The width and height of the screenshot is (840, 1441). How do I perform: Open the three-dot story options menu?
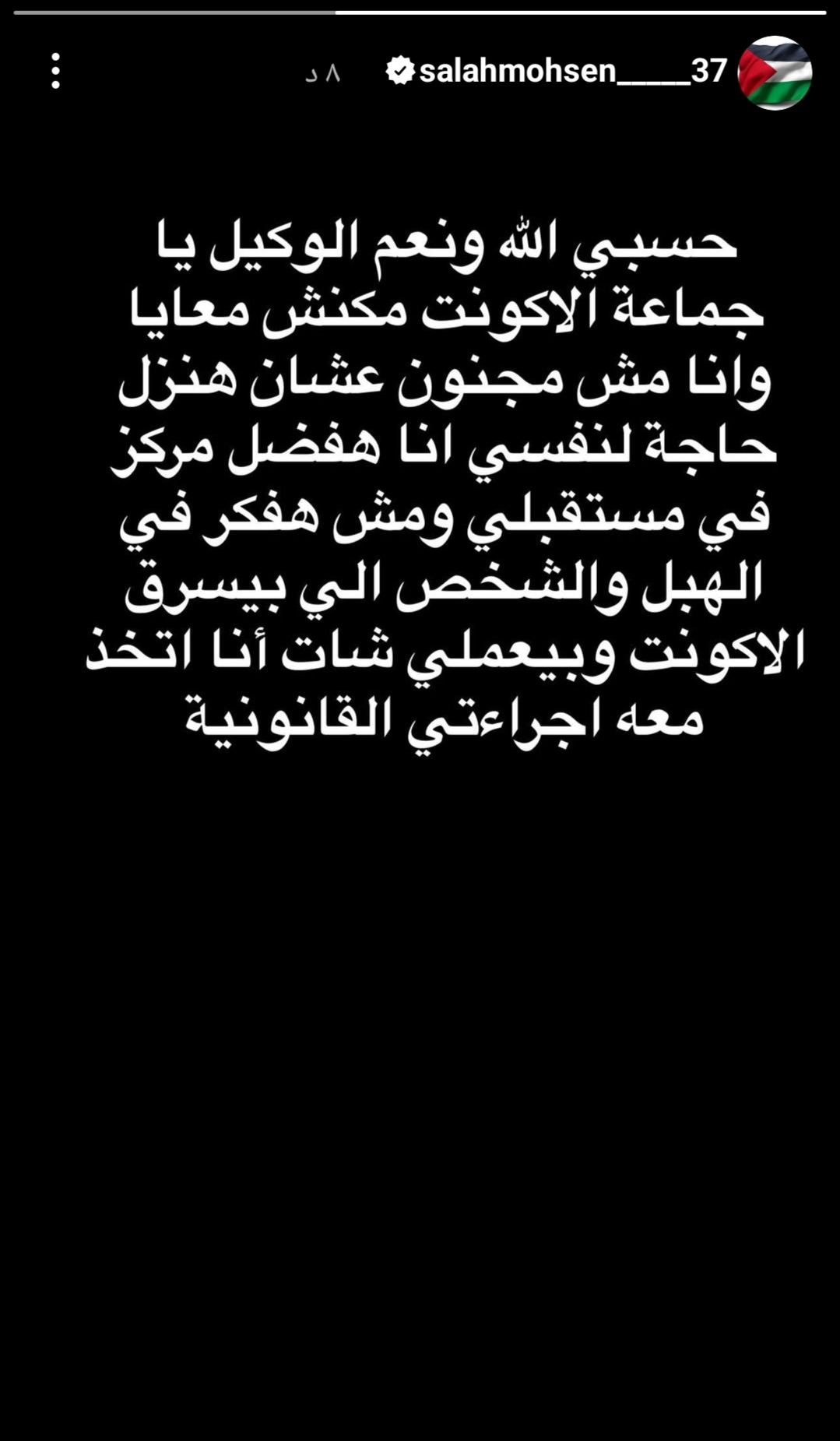[x=55, y=72]
